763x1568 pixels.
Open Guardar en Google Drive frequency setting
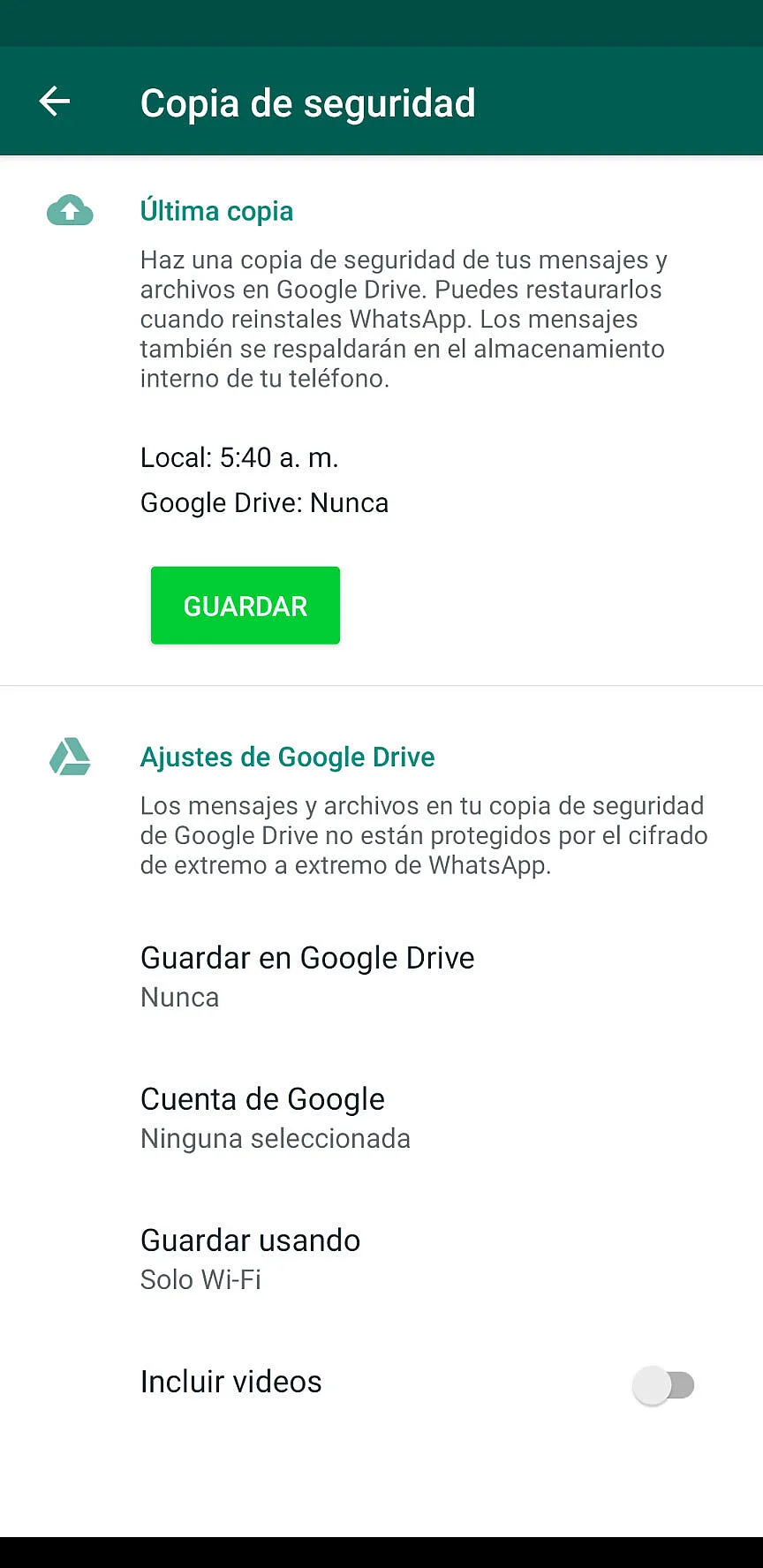tap(307, 976)
